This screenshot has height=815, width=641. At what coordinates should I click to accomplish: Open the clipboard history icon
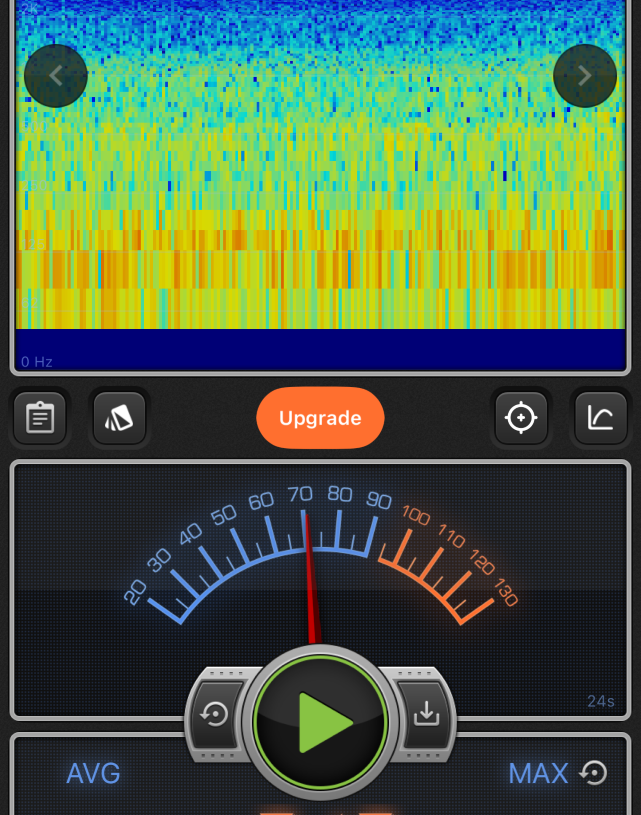click(40, 418)
